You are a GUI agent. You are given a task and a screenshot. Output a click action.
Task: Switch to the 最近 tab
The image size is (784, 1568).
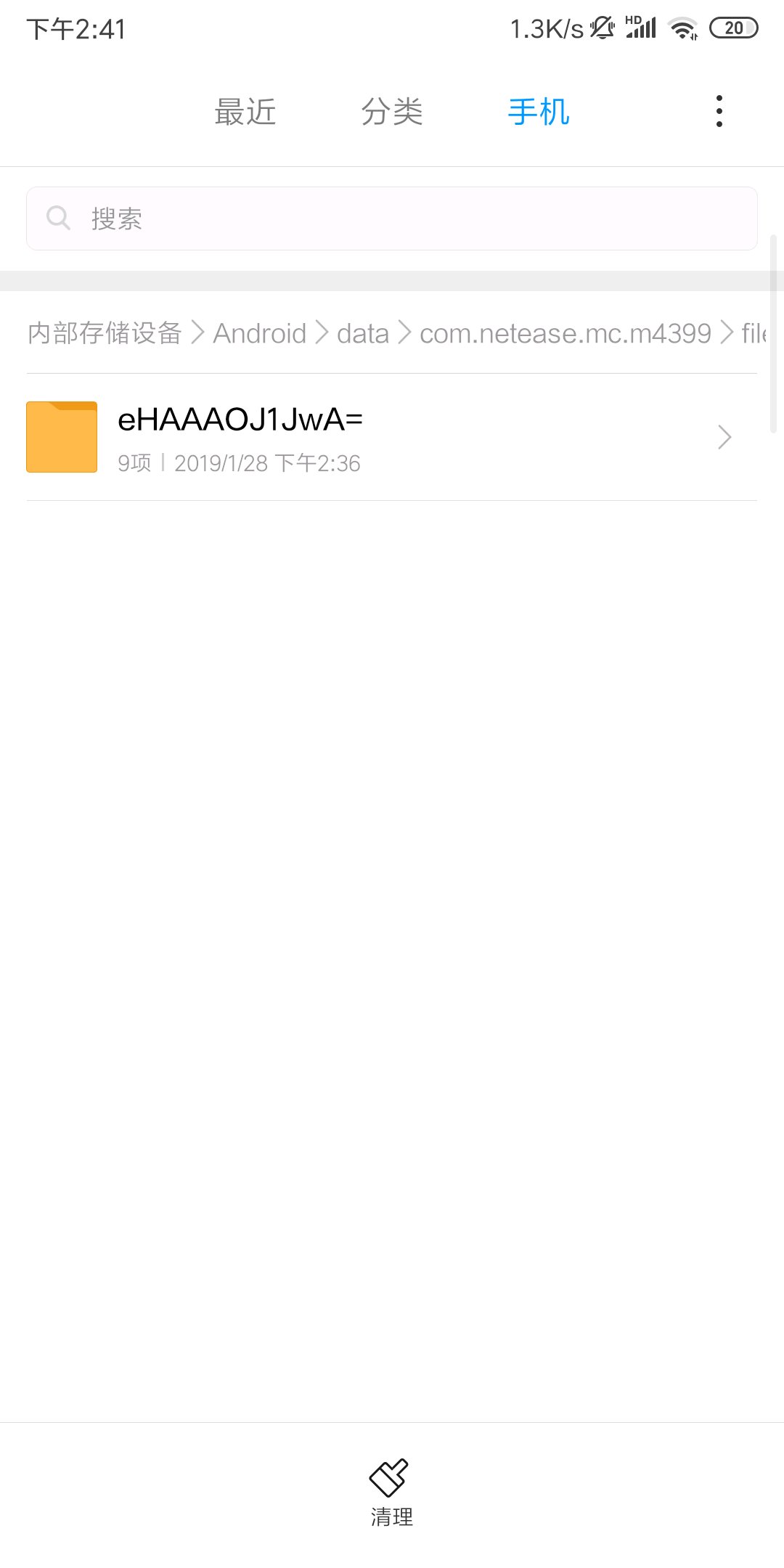pyautogui.click(x=245, y=113)
